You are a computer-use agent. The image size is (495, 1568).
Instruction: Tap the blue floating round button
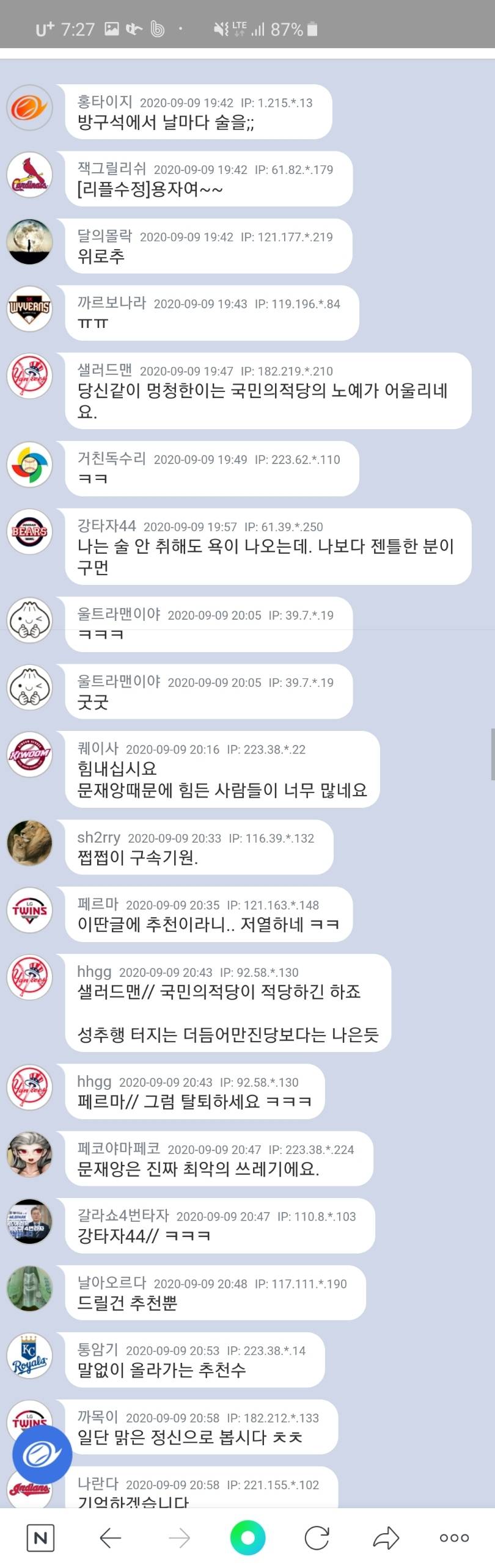coord(42,1455)
